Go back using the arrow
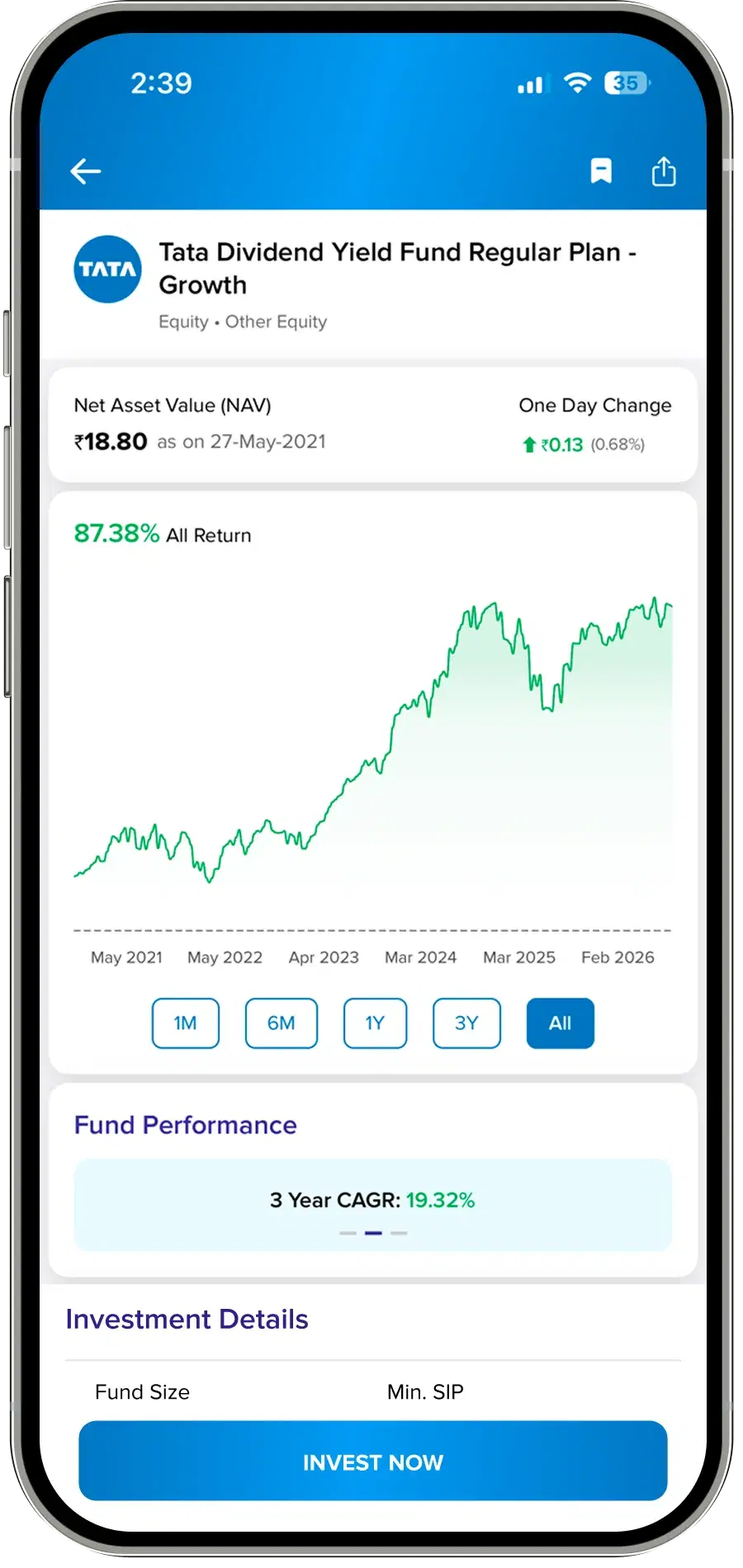Viewport: 743px width, 1568px height. (86, 172)
